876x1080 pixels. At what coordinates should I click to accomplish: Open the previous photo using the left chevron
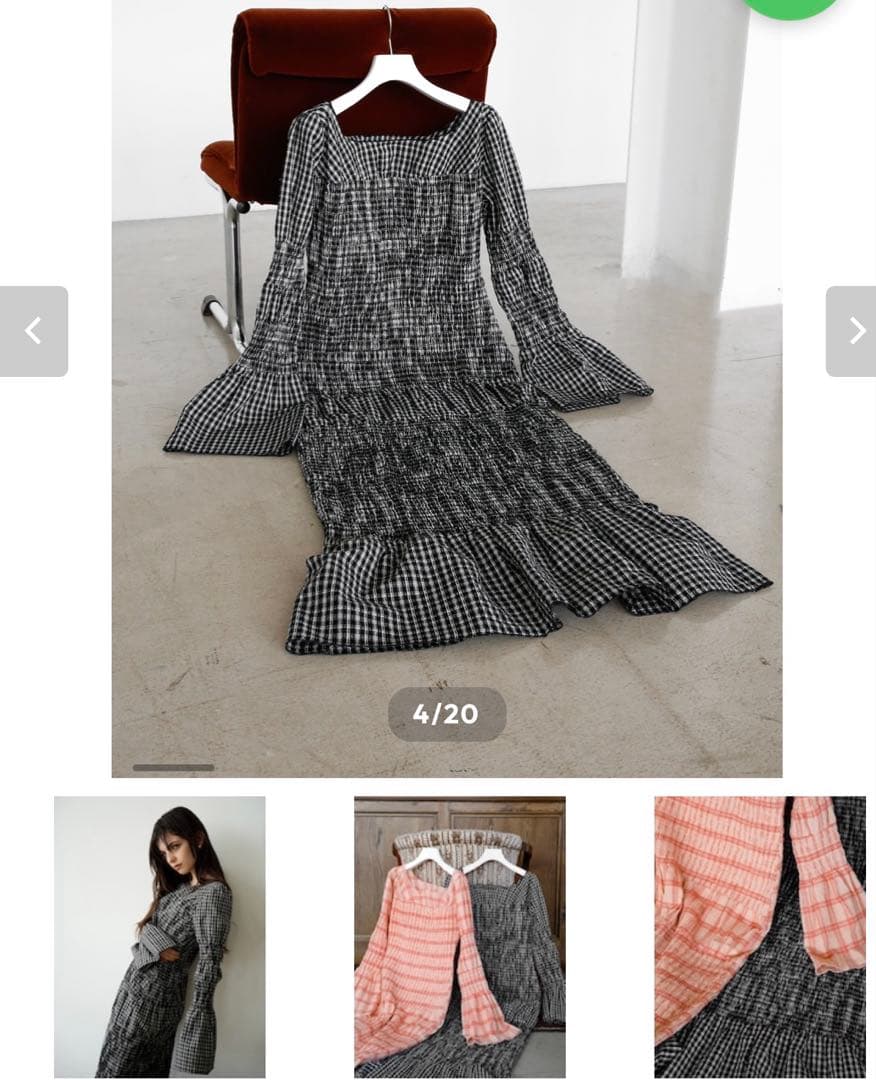[x=34, y=330]
